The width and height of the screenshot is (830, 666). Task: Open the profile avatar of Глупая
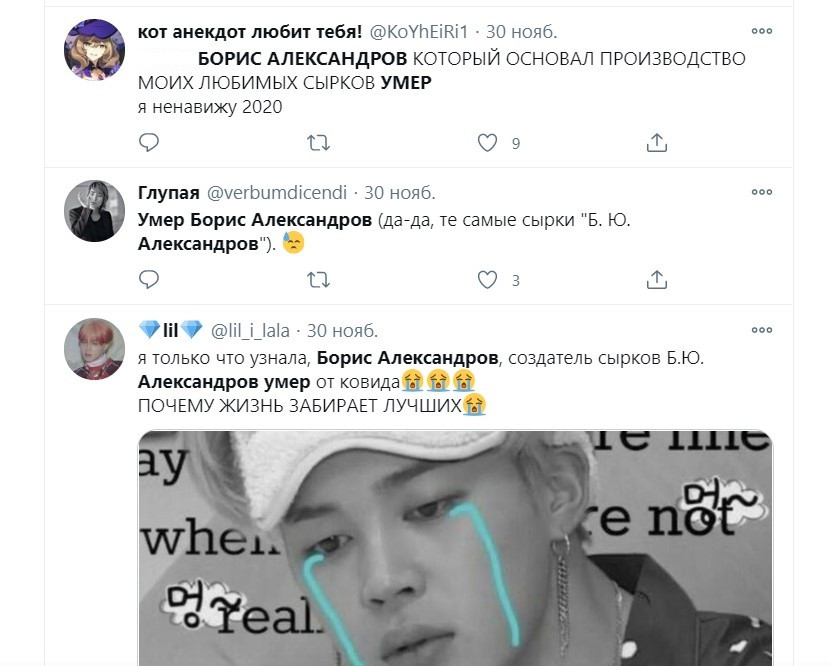point(94,212)
